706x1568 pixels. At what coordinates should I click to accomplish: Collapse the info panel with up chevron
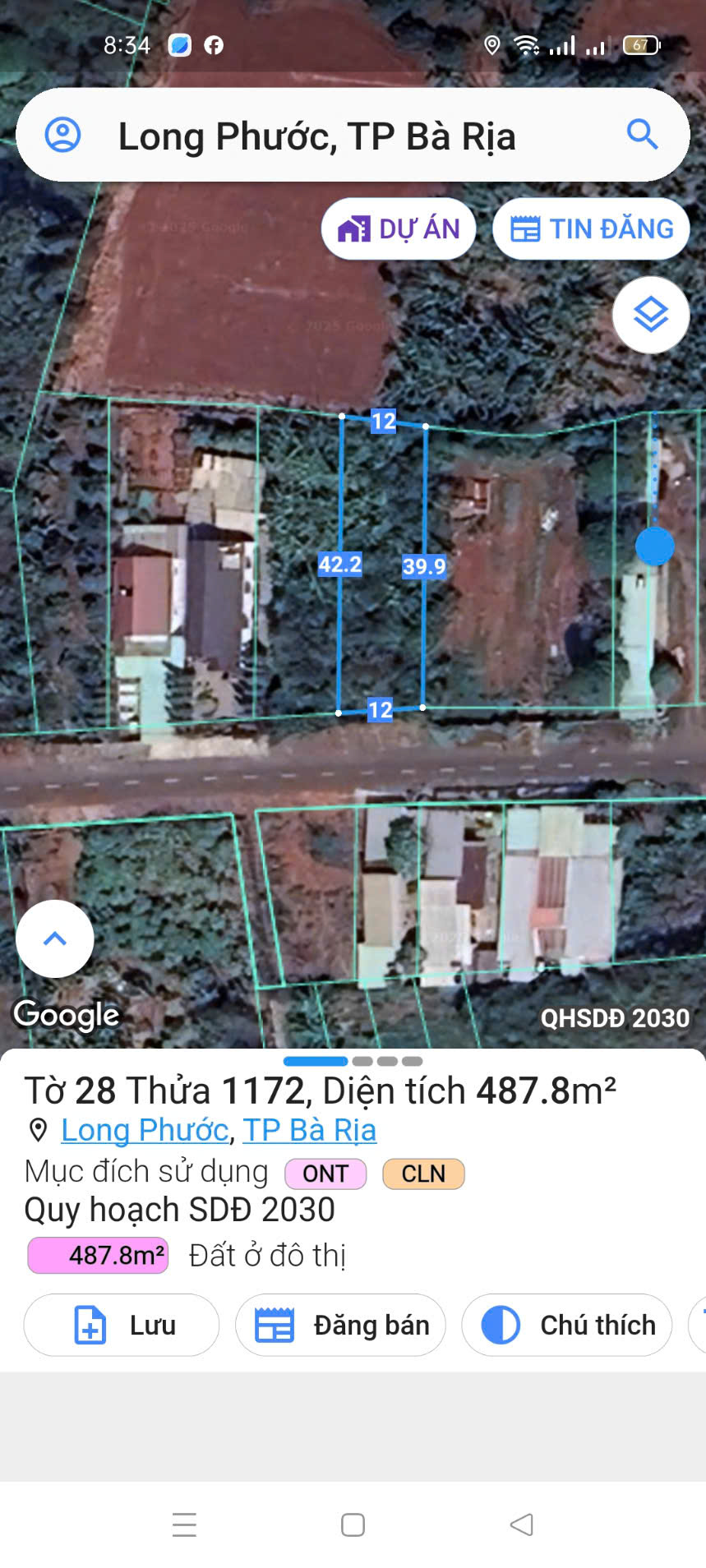pos(54,938)
